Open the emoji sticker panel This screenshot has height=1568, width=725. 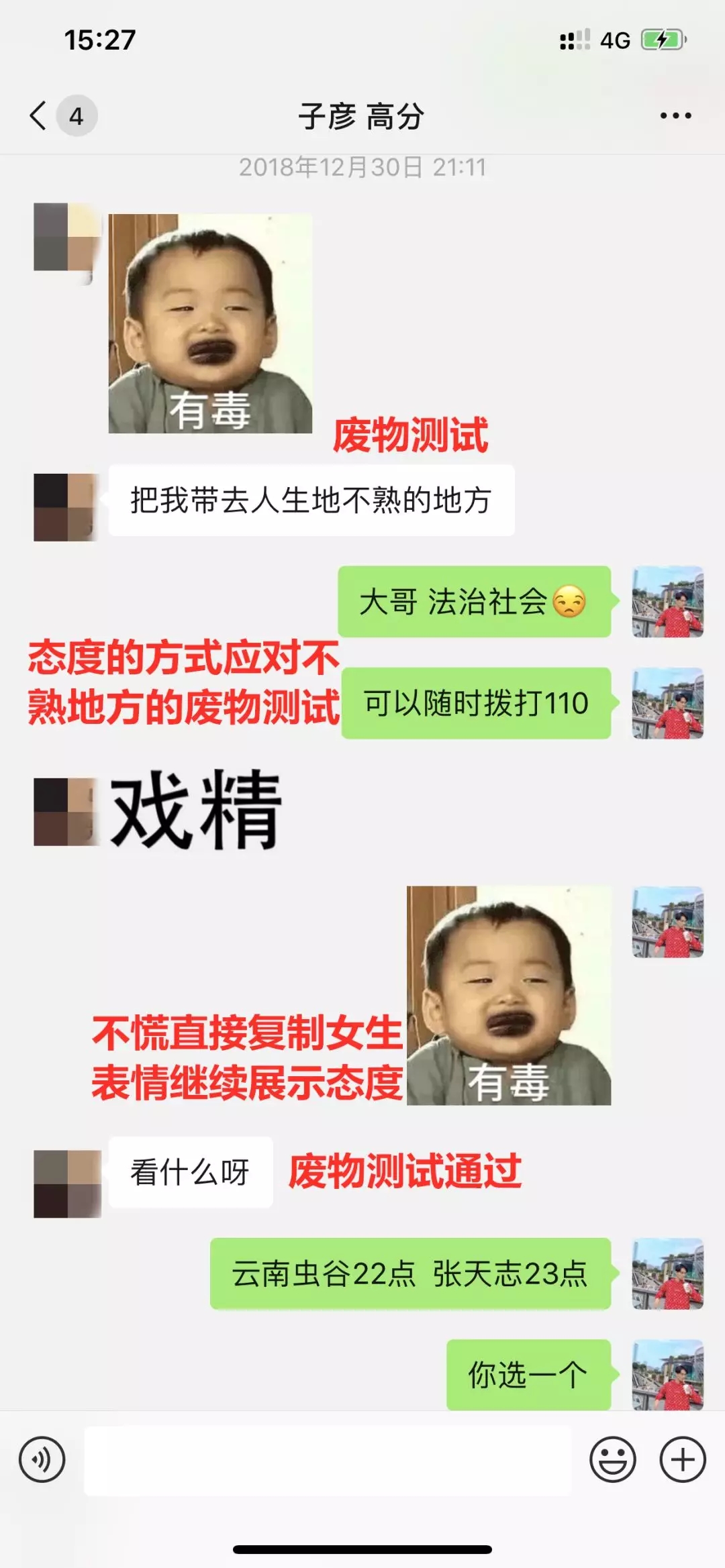pyautogui.click(x=612, y=1459)
